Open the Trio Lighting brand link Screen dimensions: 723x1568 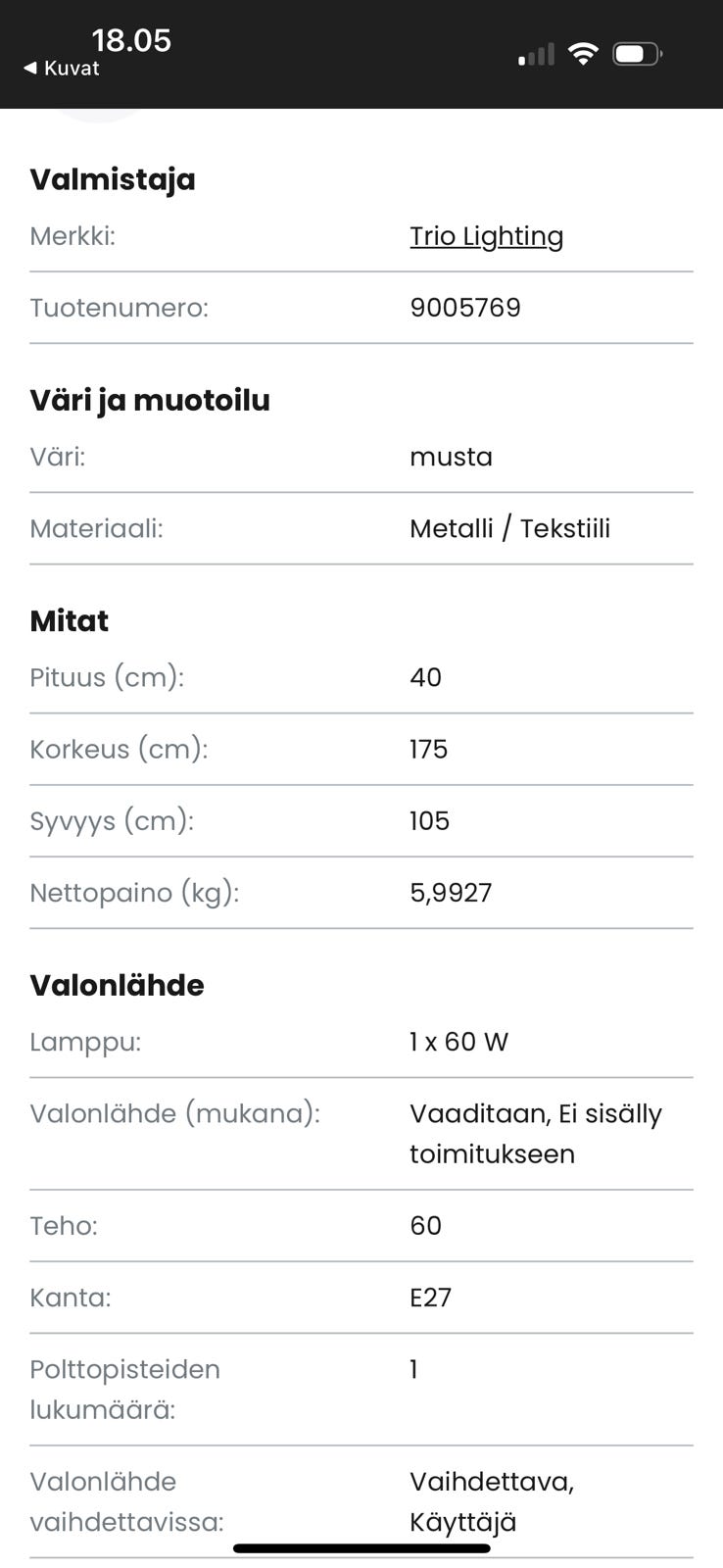pyautogui.click(x=486, y=236)
